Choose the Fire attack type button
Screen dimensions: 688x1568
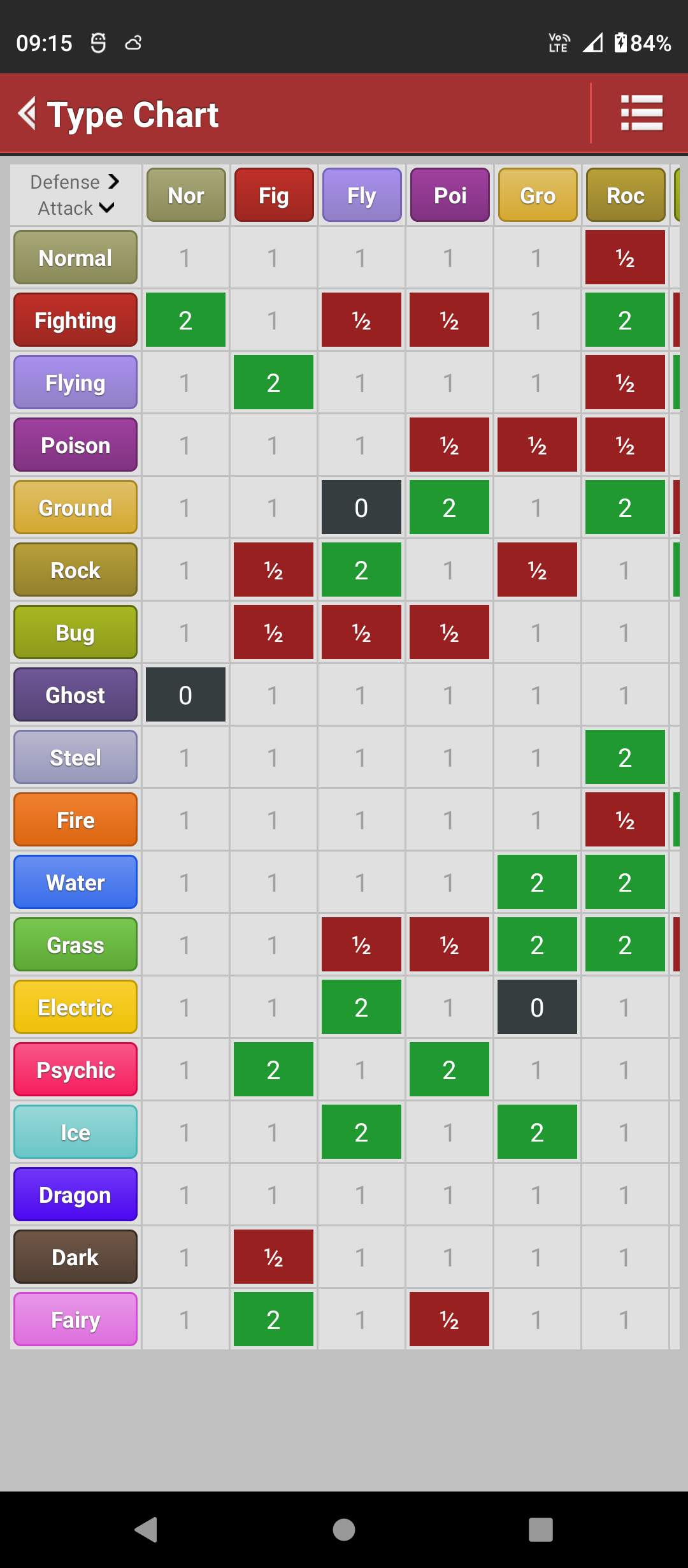pos(75,820)
